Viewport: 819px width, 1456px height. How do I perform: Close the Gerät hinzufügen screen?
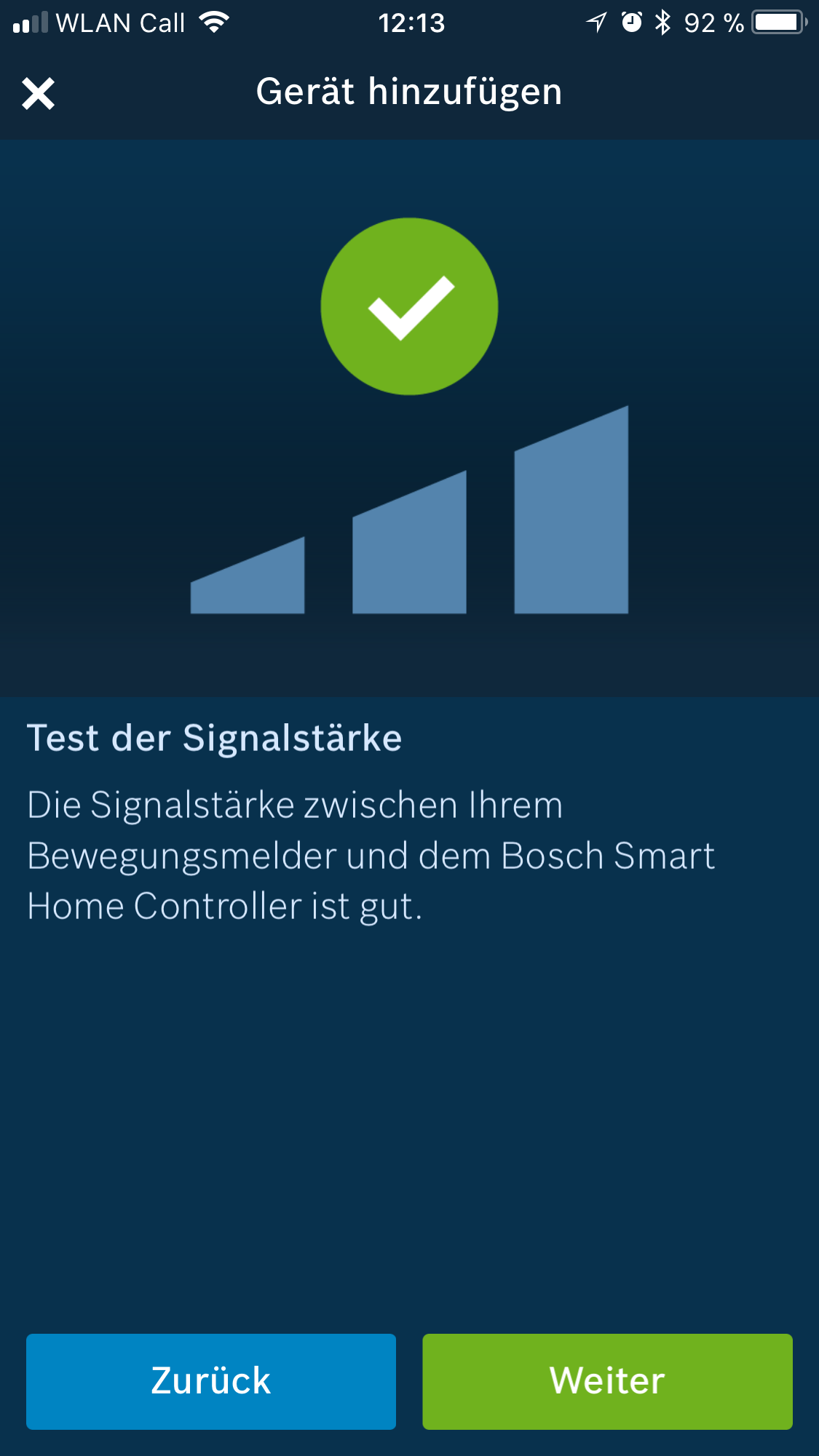tap(39, 94)
